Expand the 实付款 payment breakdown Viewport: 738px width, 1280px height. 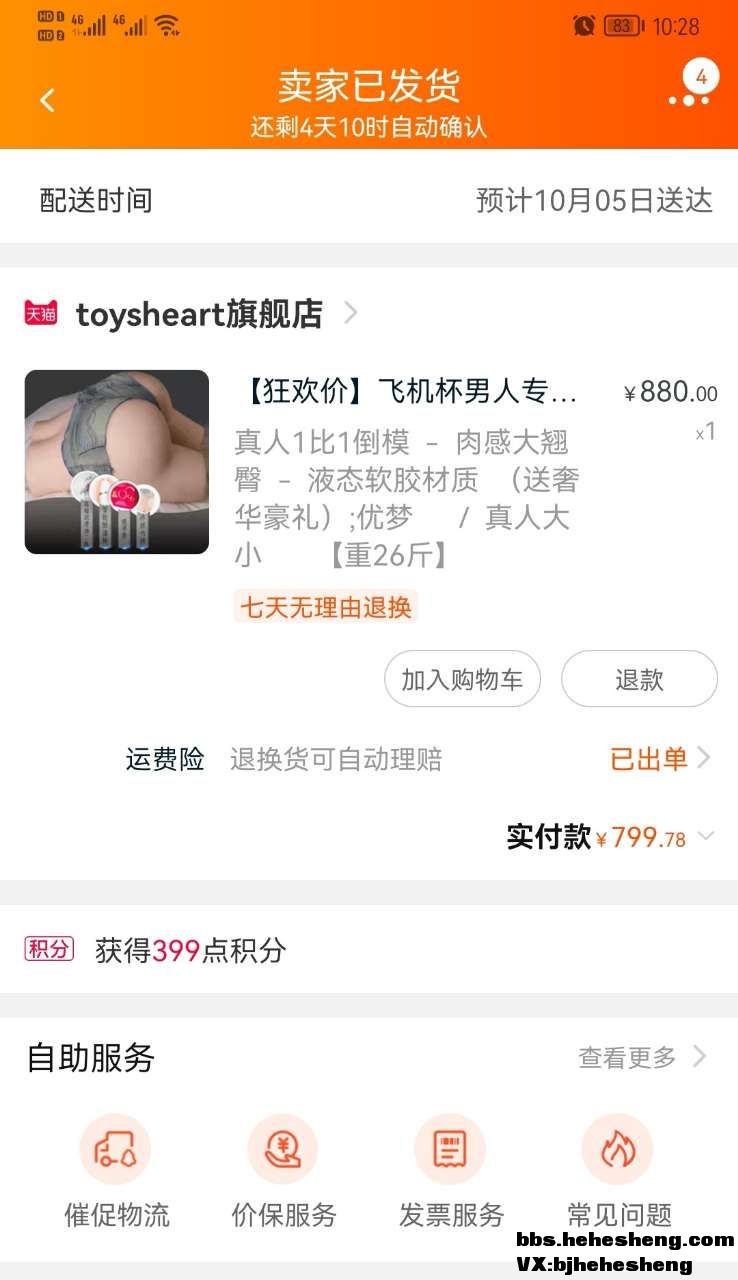pos(706,837)
